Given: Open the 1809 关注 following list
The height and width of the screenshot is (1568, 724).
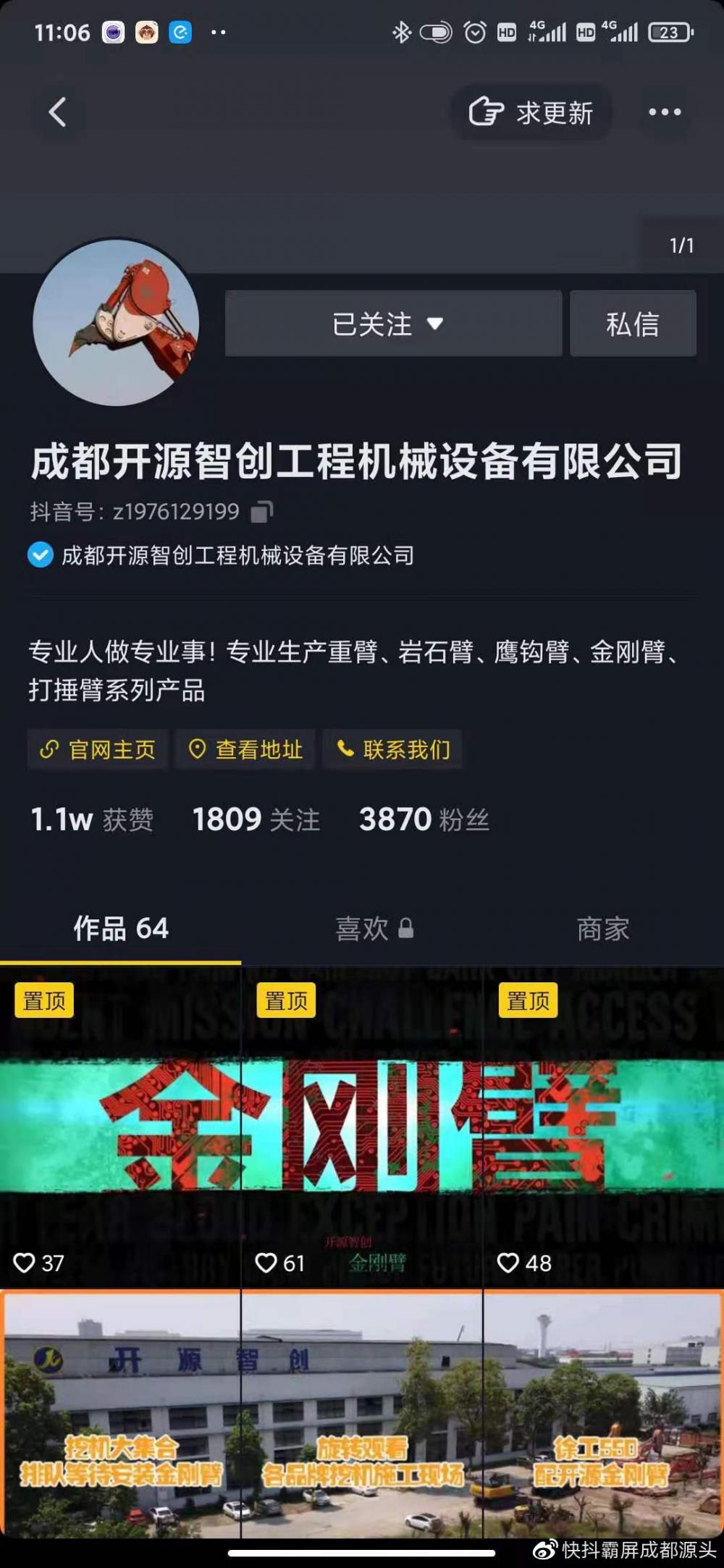Looking at the screenshot, I should (x=256, y=819).
